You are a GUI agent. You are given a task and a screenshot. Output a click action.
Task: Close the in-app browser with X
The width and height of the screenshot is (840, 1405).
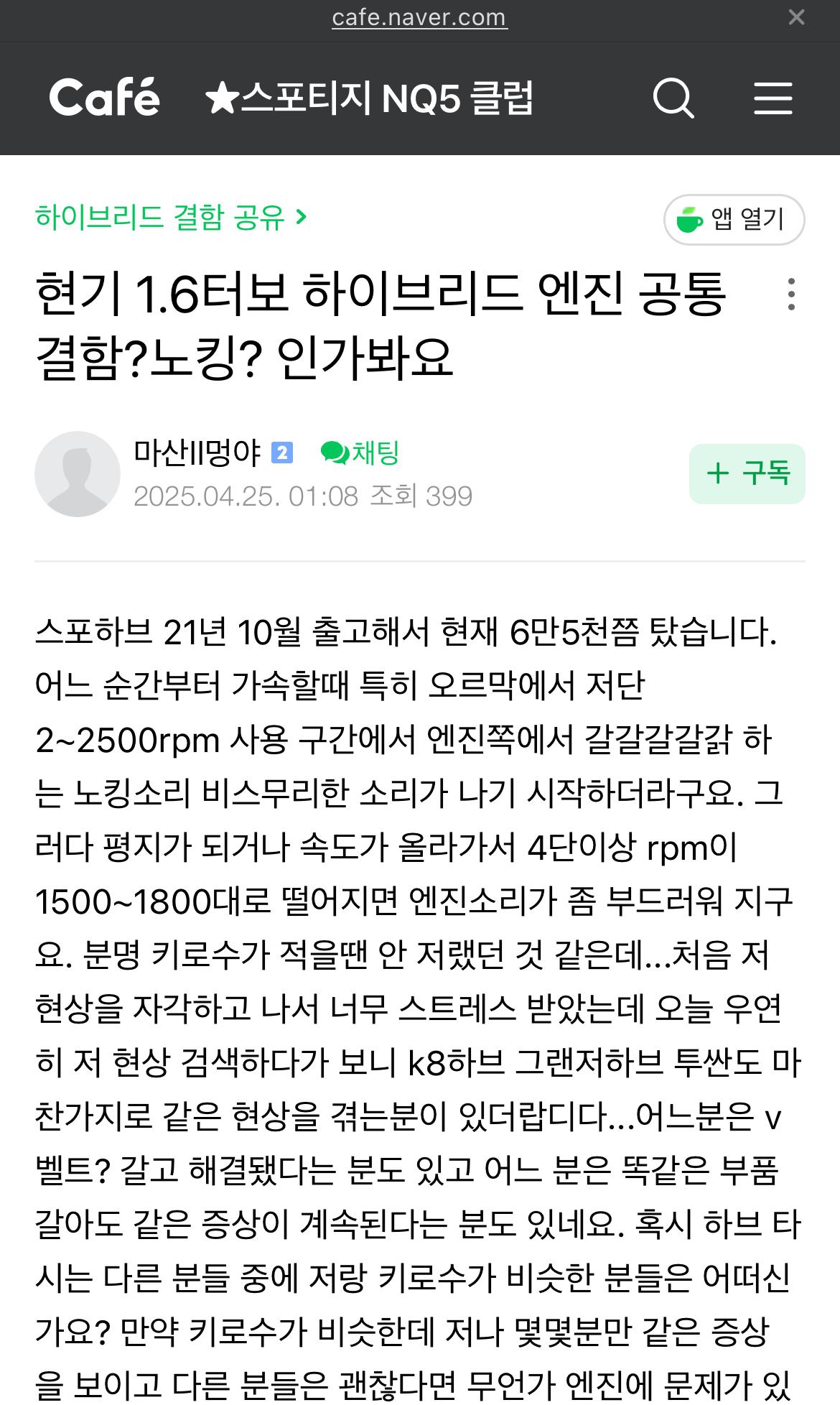(x=796, y=17)
